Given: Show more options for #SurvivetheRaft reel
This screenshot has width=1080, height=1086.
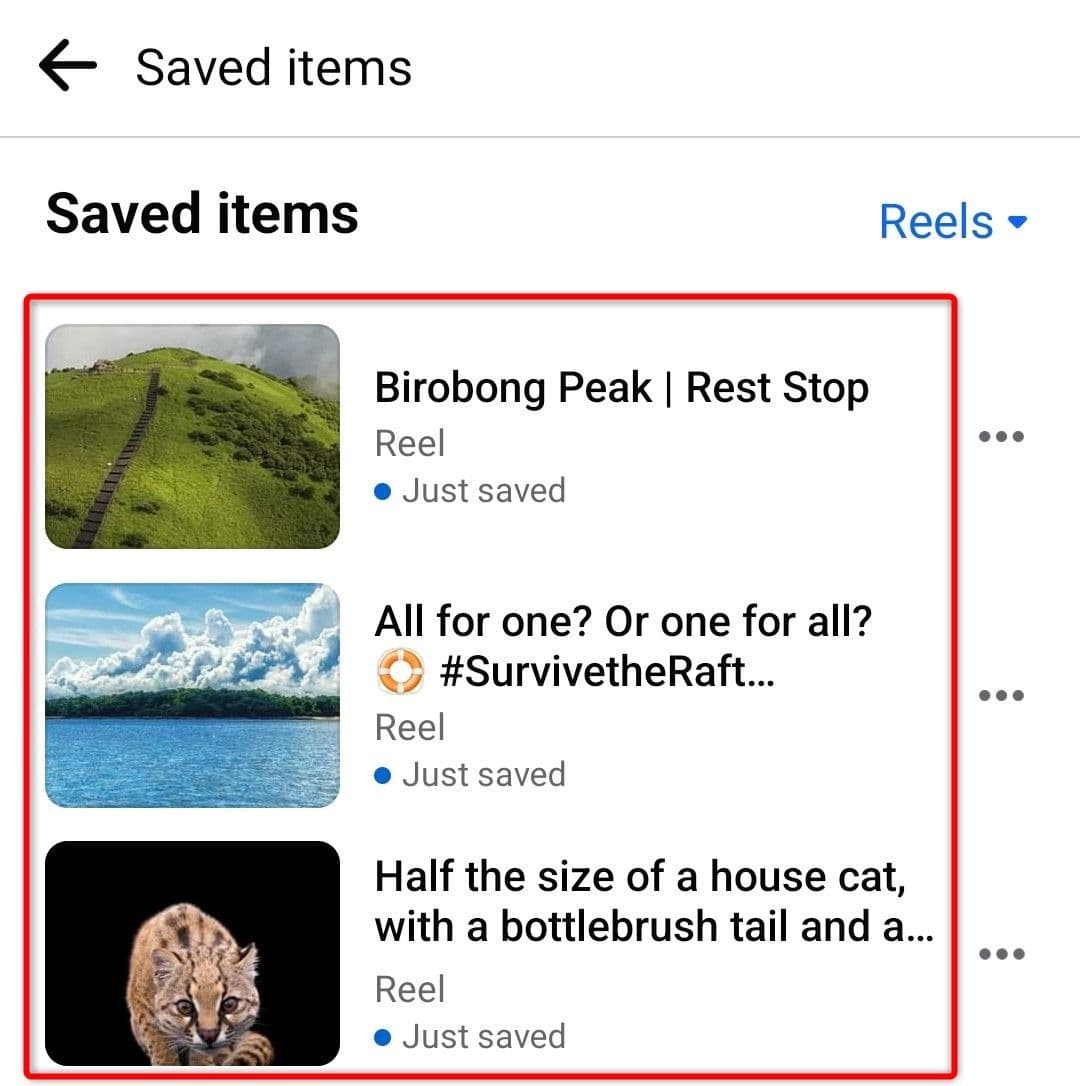Looking at the screenshot, I should pyautogui.click(x=1001, y=695).
